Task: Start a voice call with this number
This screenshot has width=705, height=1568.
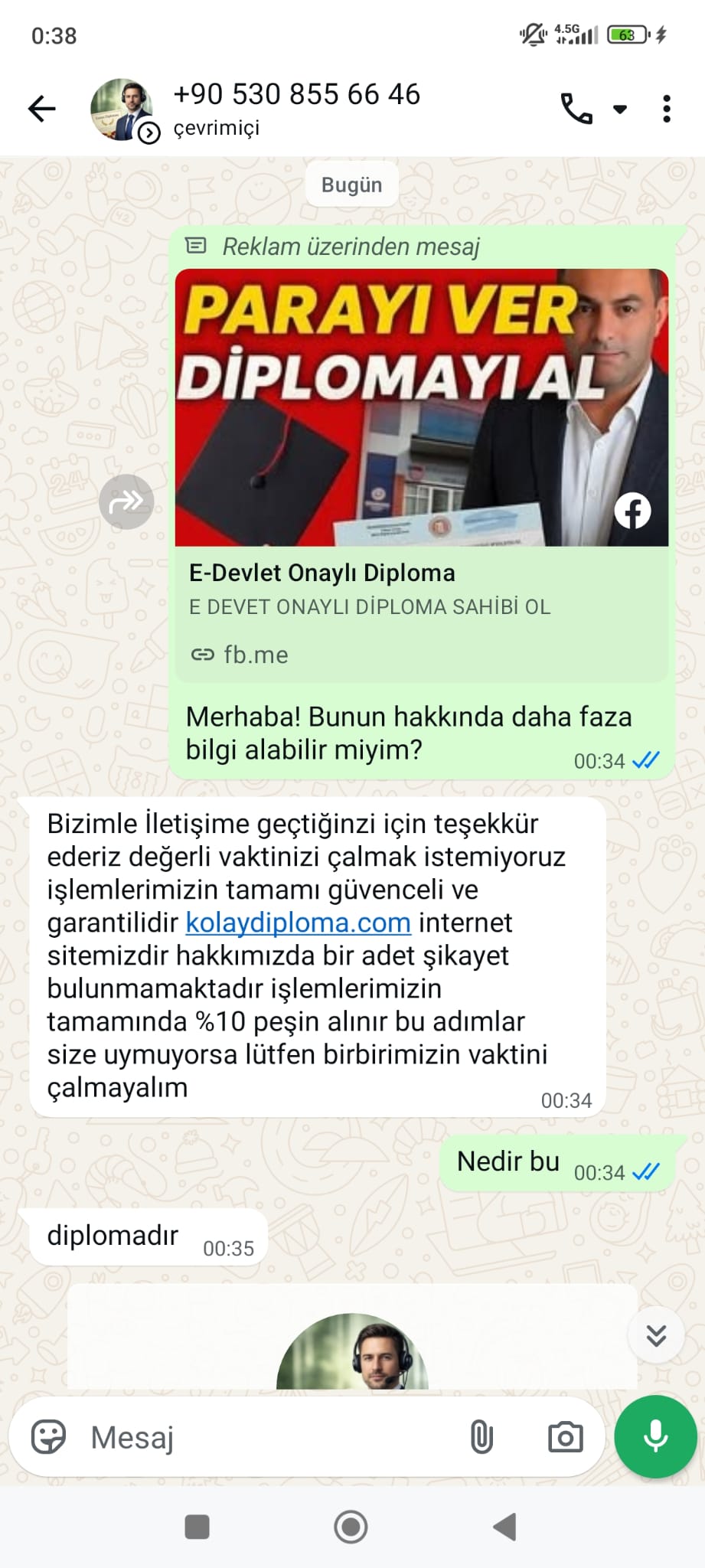Action: pos(576,109)
